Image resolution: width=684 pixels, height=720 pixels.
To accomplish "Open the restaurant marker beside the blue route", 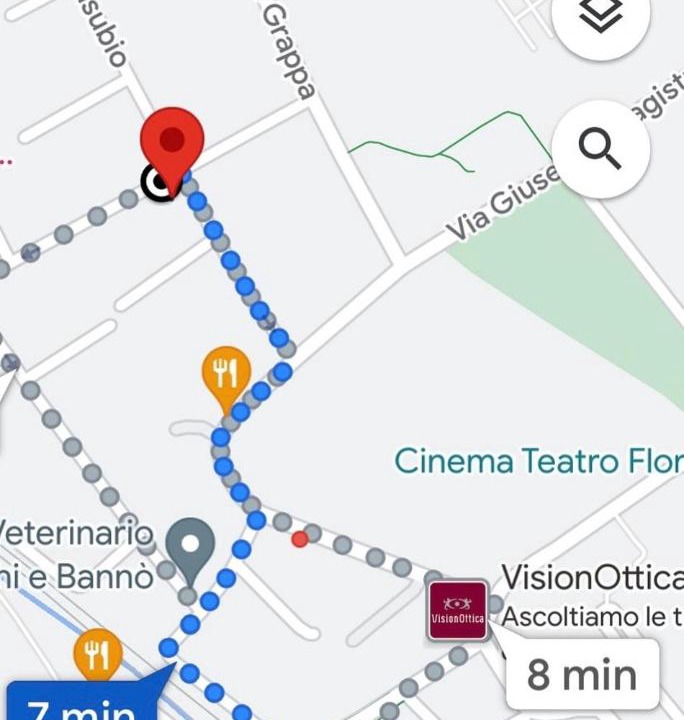I will pyautogui.click(x=226, y=376).
